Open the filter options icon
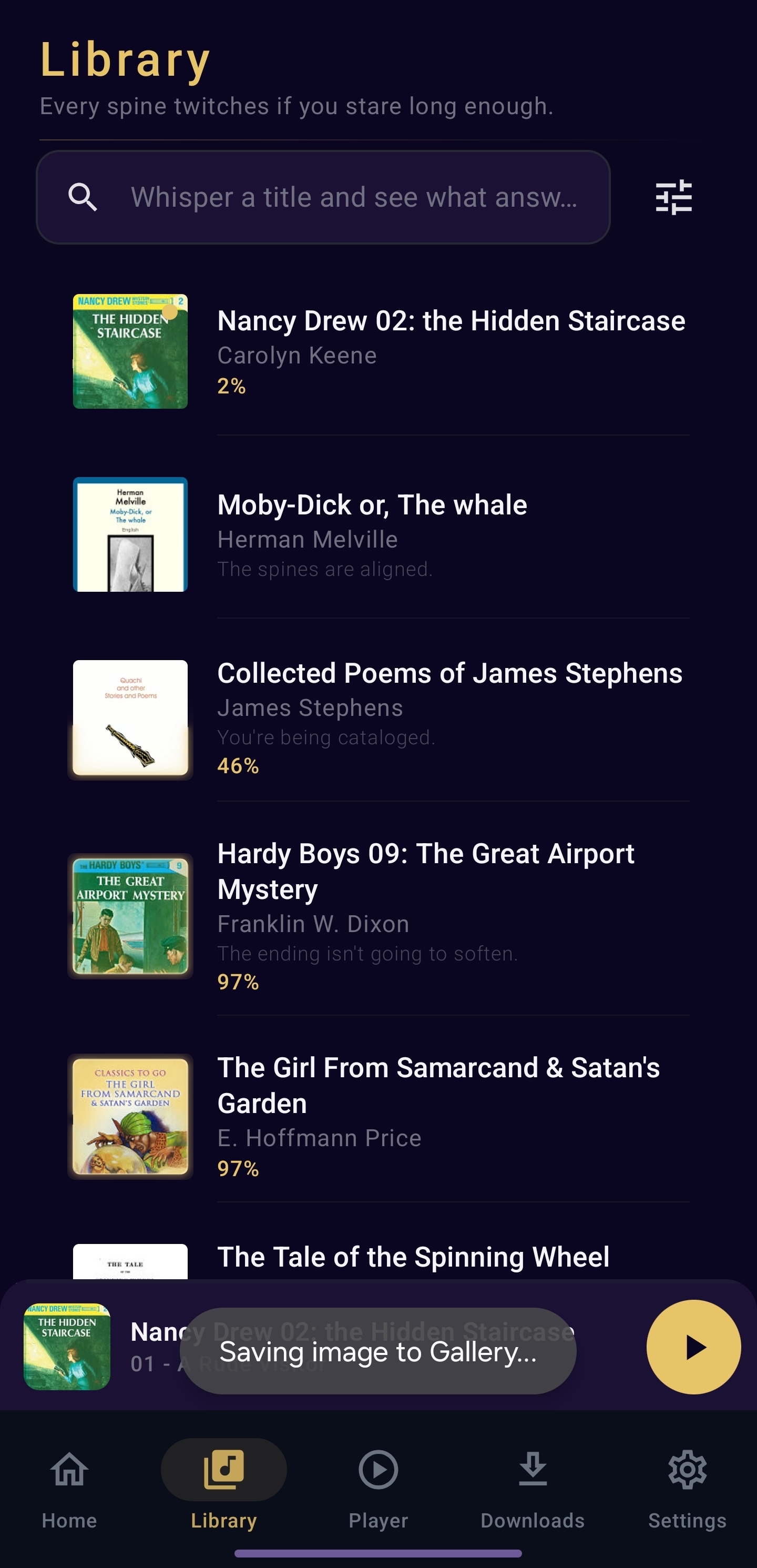 coord(674,197)
